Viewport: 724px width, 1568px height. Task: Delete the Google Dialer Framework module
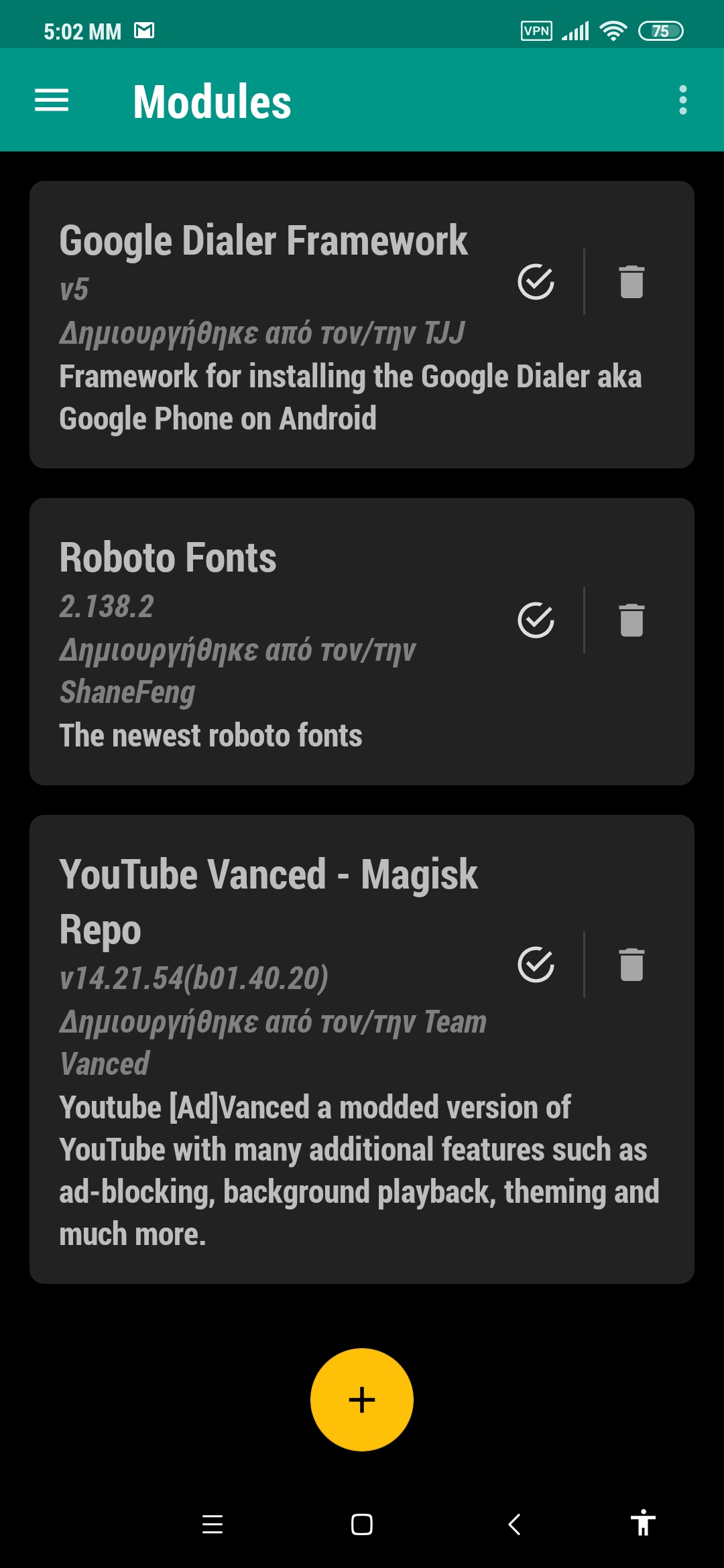(x=631, y=281)
